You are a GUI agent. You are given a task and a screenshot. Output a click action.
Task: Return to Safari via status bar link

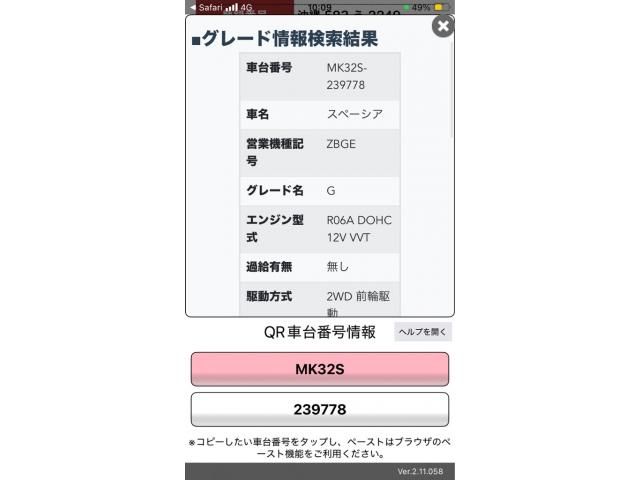tap(206, 6)
